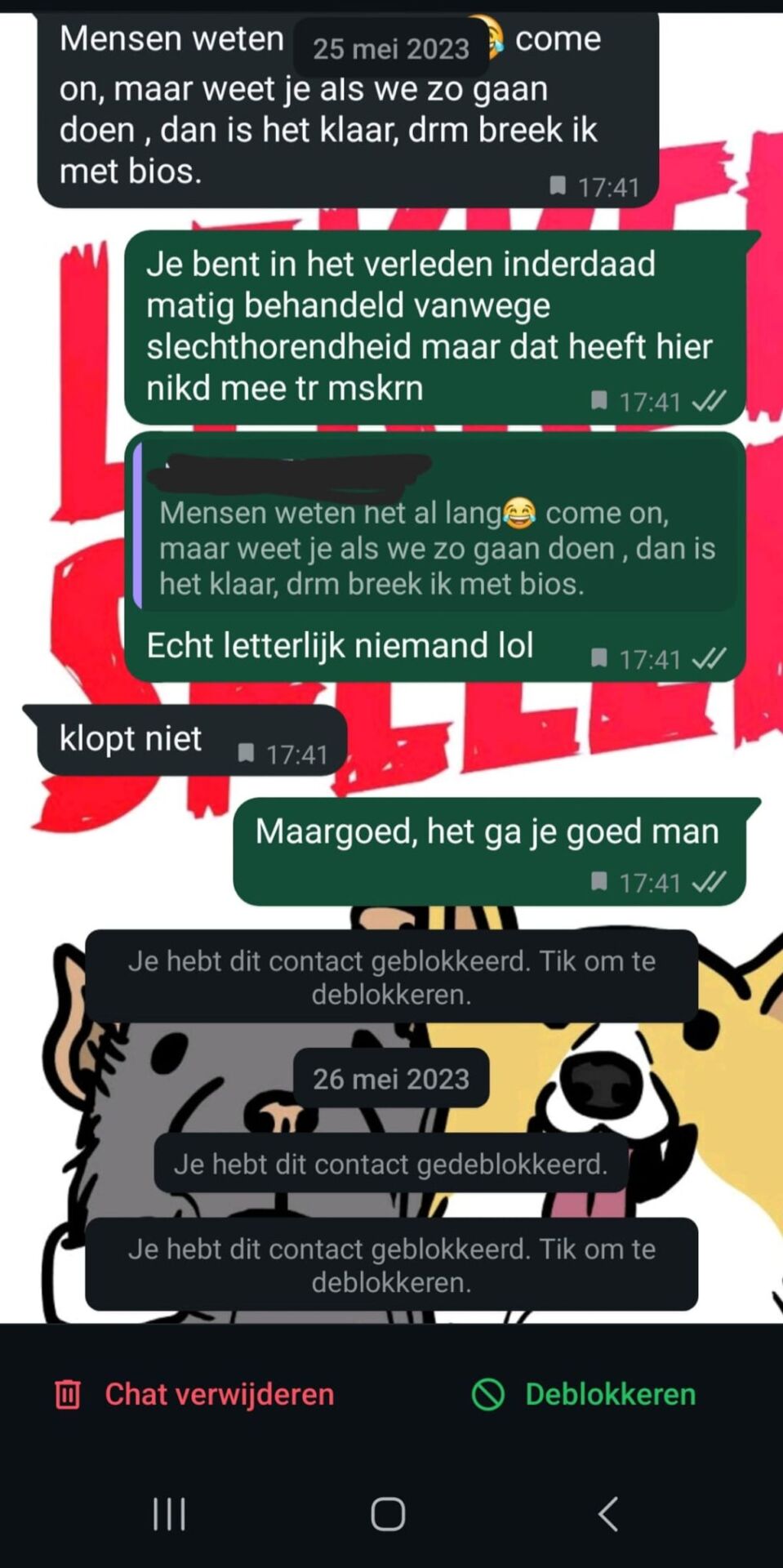Viewport: 783px width, 1568px height.
Task: Tap Deblokkeren to unblock contact
Action: click(585, 1394)
